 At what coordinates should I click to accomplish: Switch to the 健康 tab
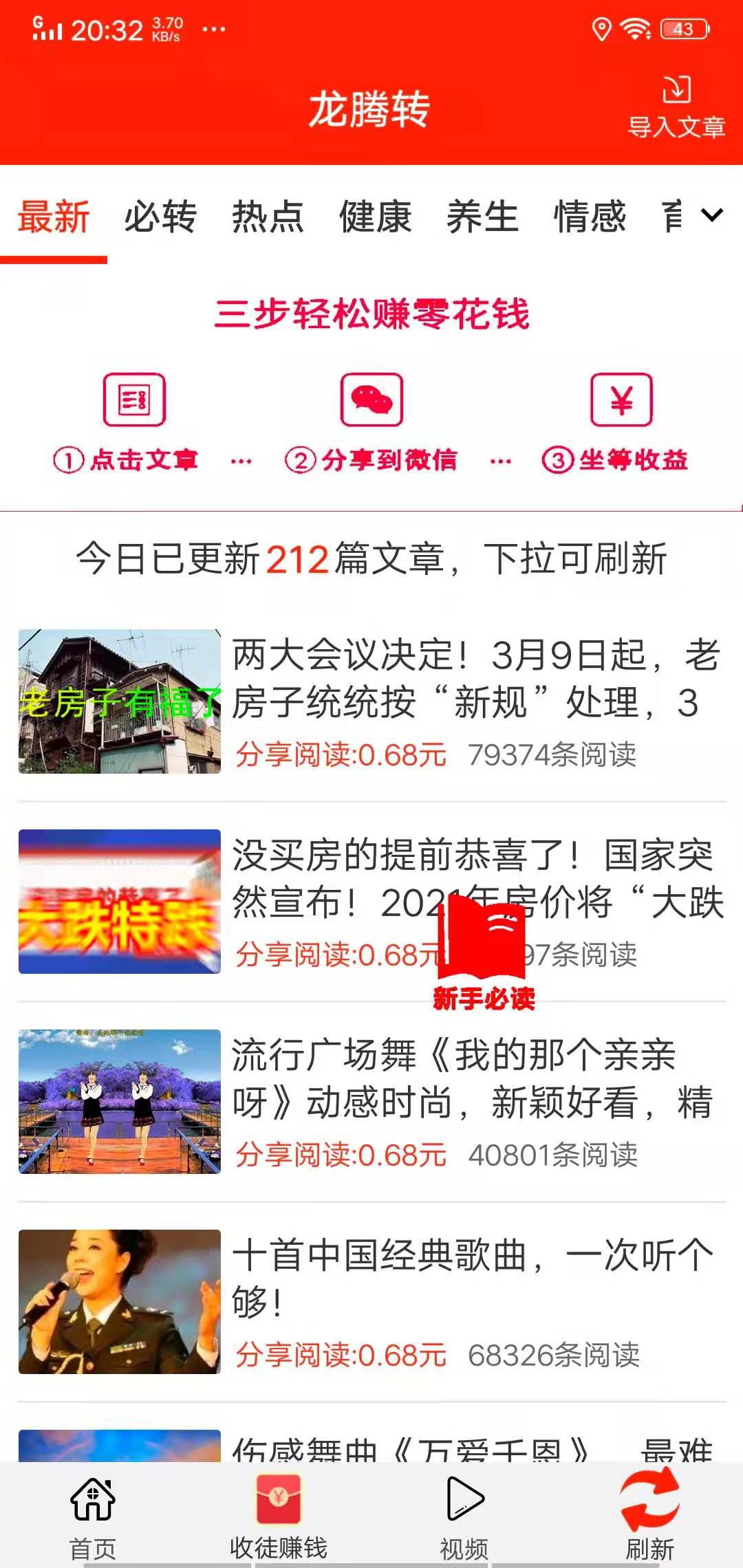coord(374,217)
